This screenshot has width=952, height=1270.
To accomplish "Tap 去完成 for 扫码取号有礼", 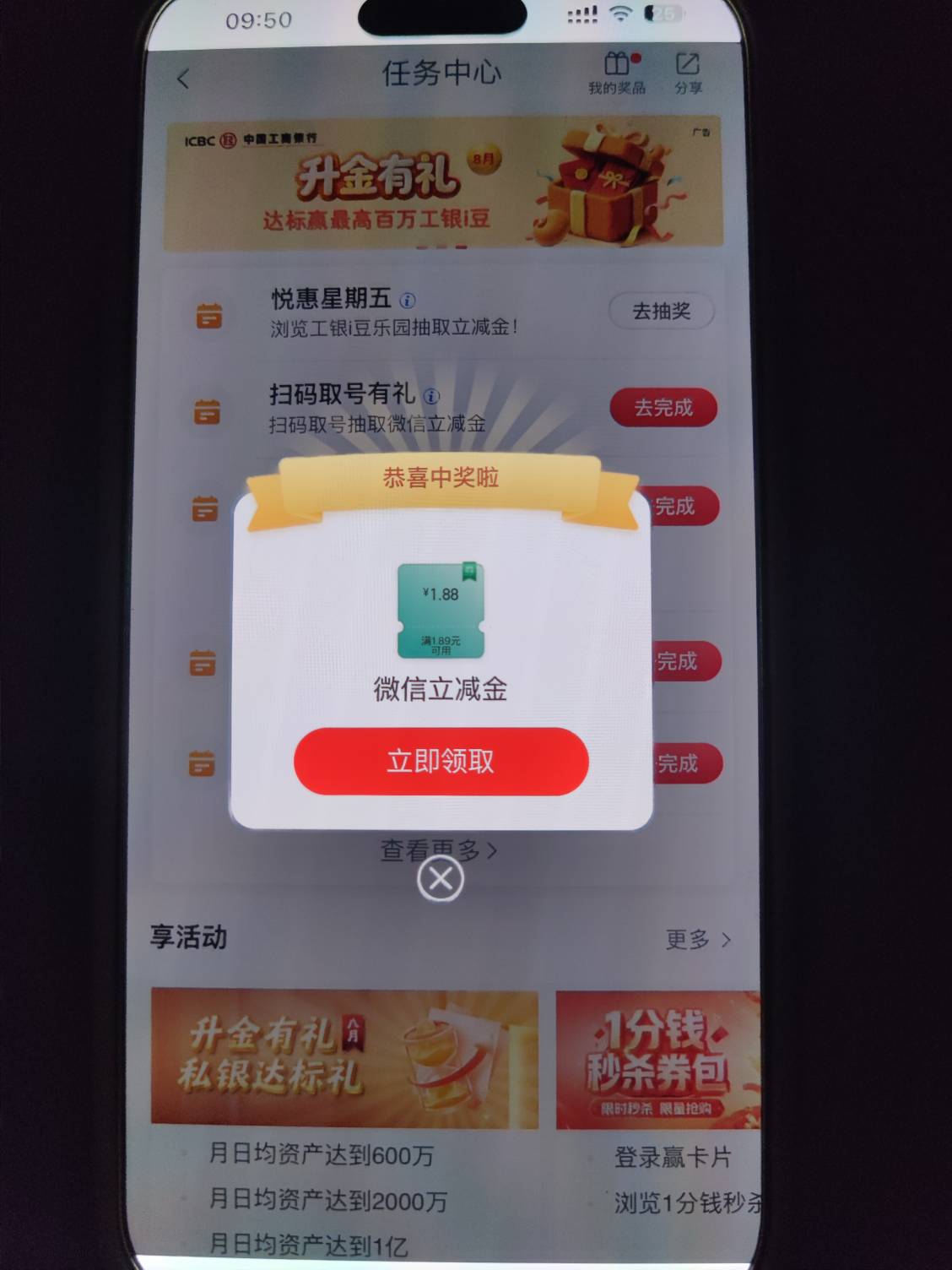I will (x=663, y=408).
